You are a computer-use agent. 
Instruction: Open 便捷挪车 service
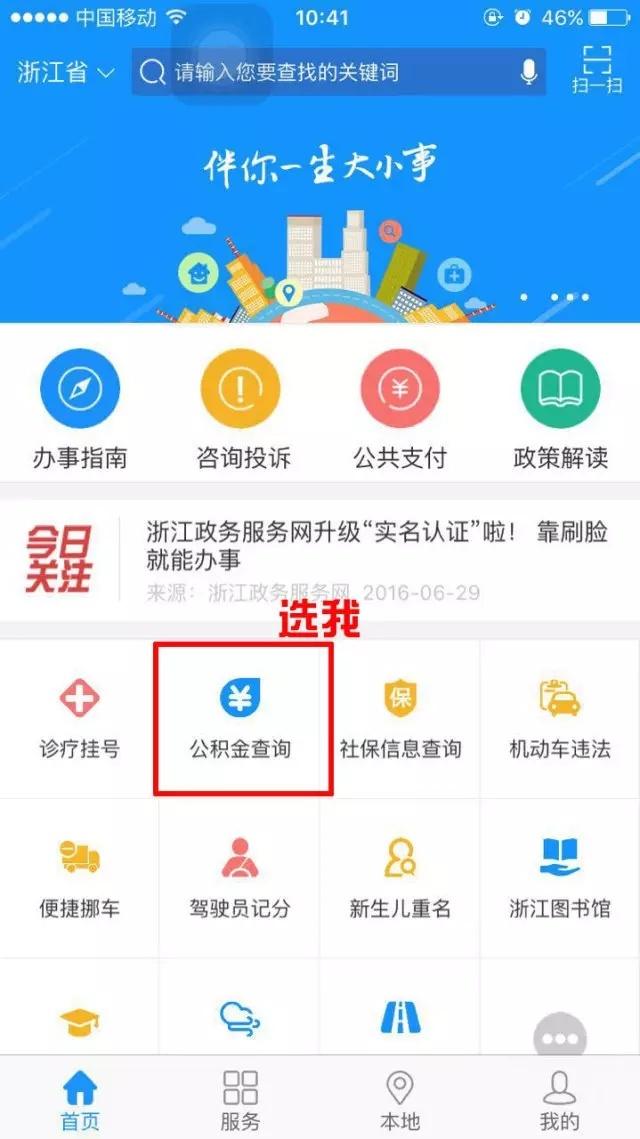(80, 878)
